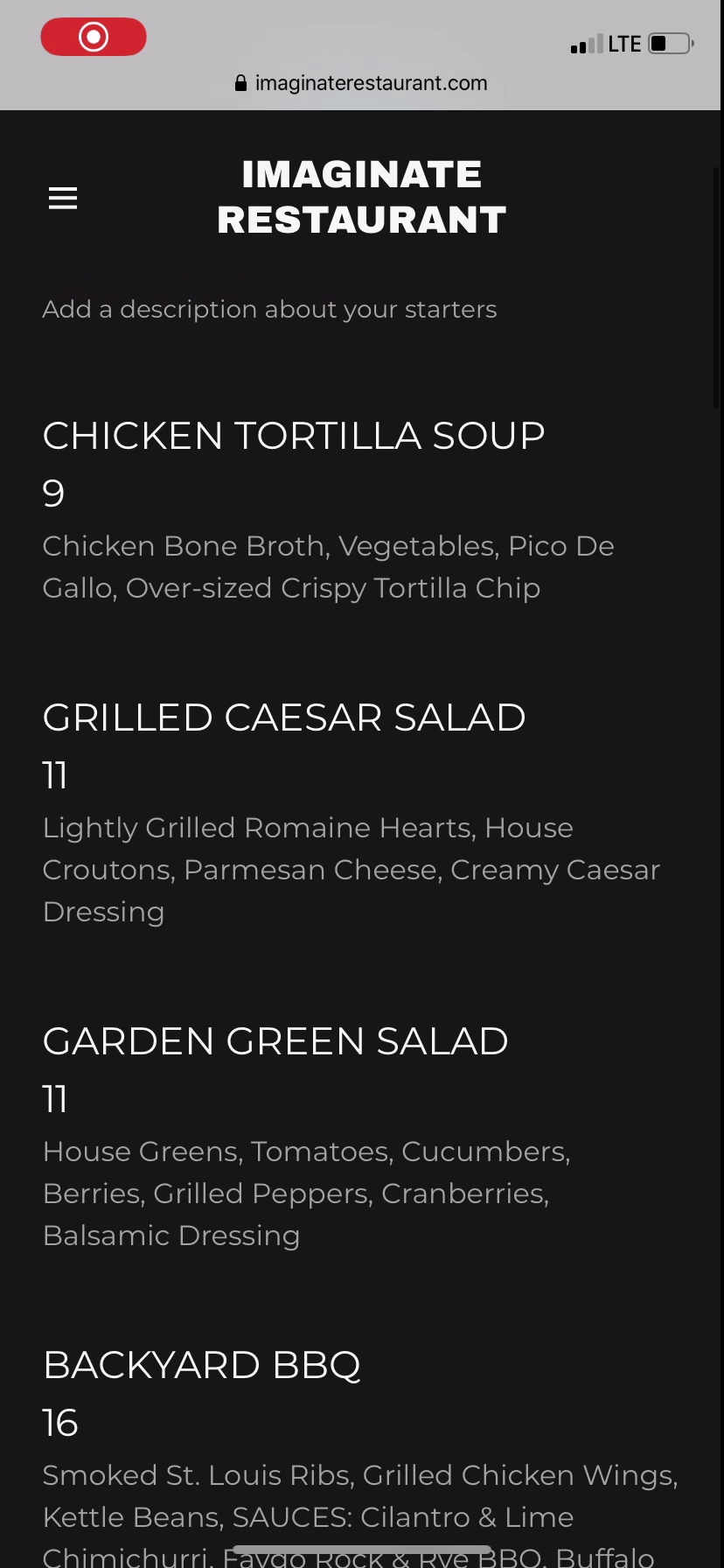
Task: Tap the imaginaterestaurant.com address bar
Action: point(362,83)
